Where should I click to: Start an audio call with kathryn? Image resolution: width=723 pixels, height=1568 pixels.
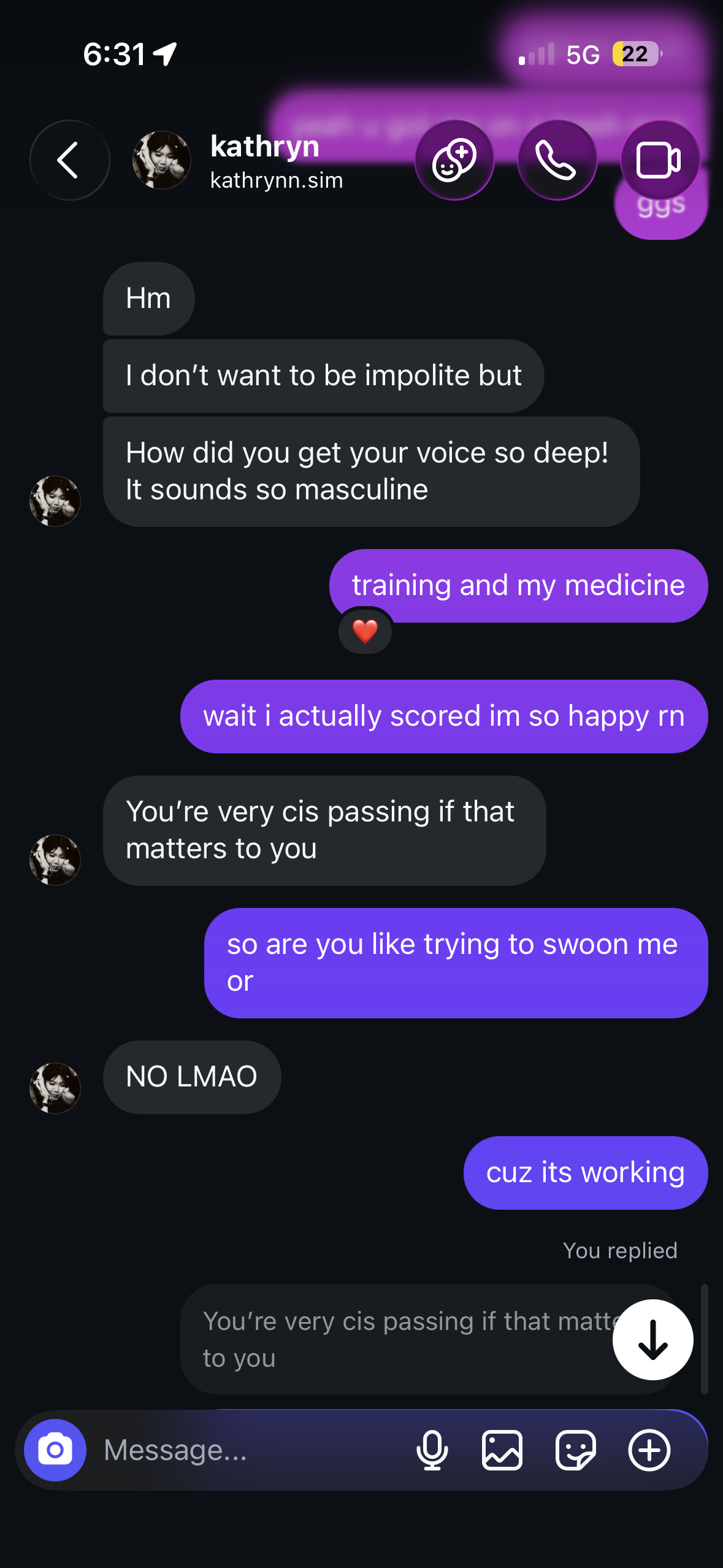pyautogui.click(x=557, y=160)
